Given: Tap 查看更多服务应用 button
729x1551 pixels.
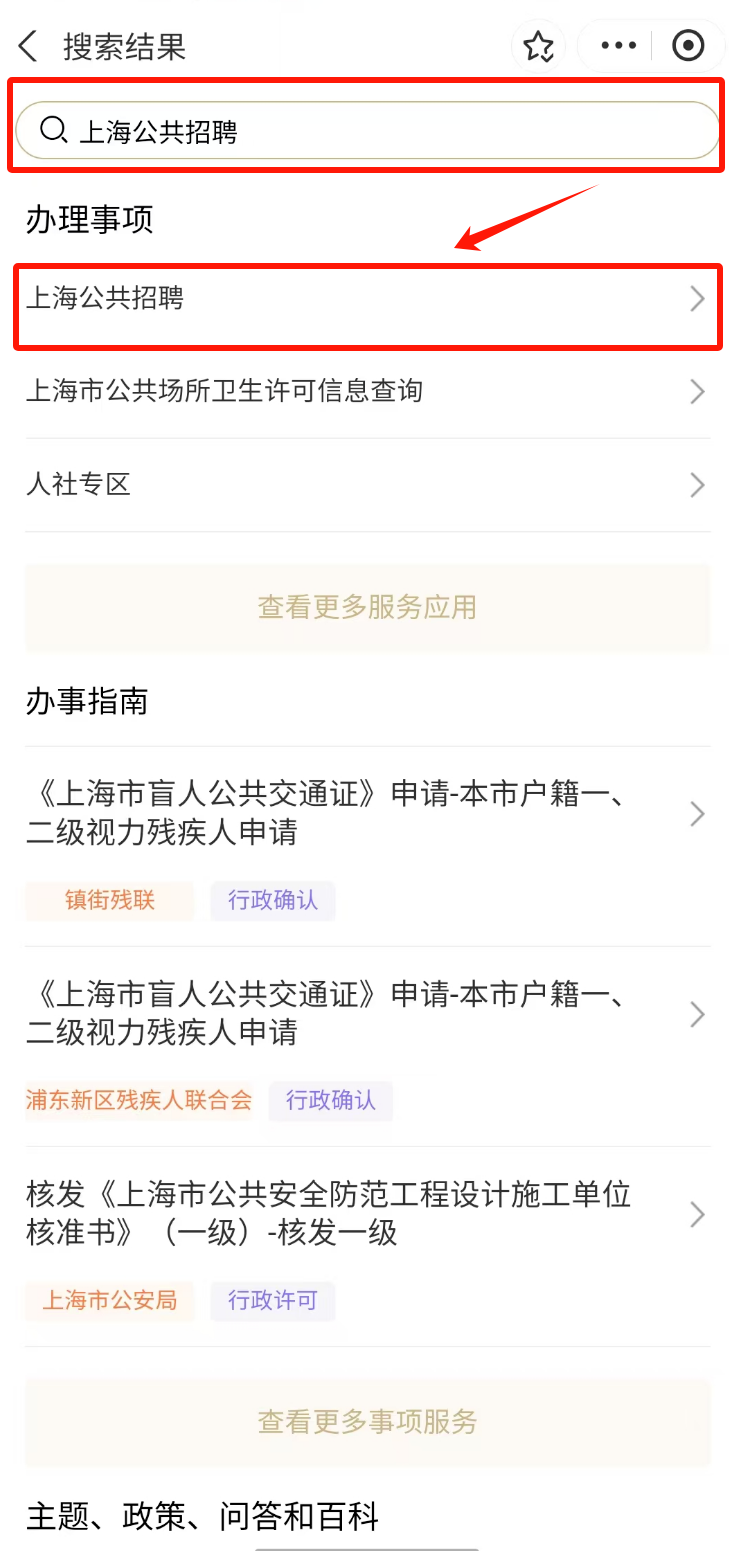Looking at the screenshot, I should [367, 607].
